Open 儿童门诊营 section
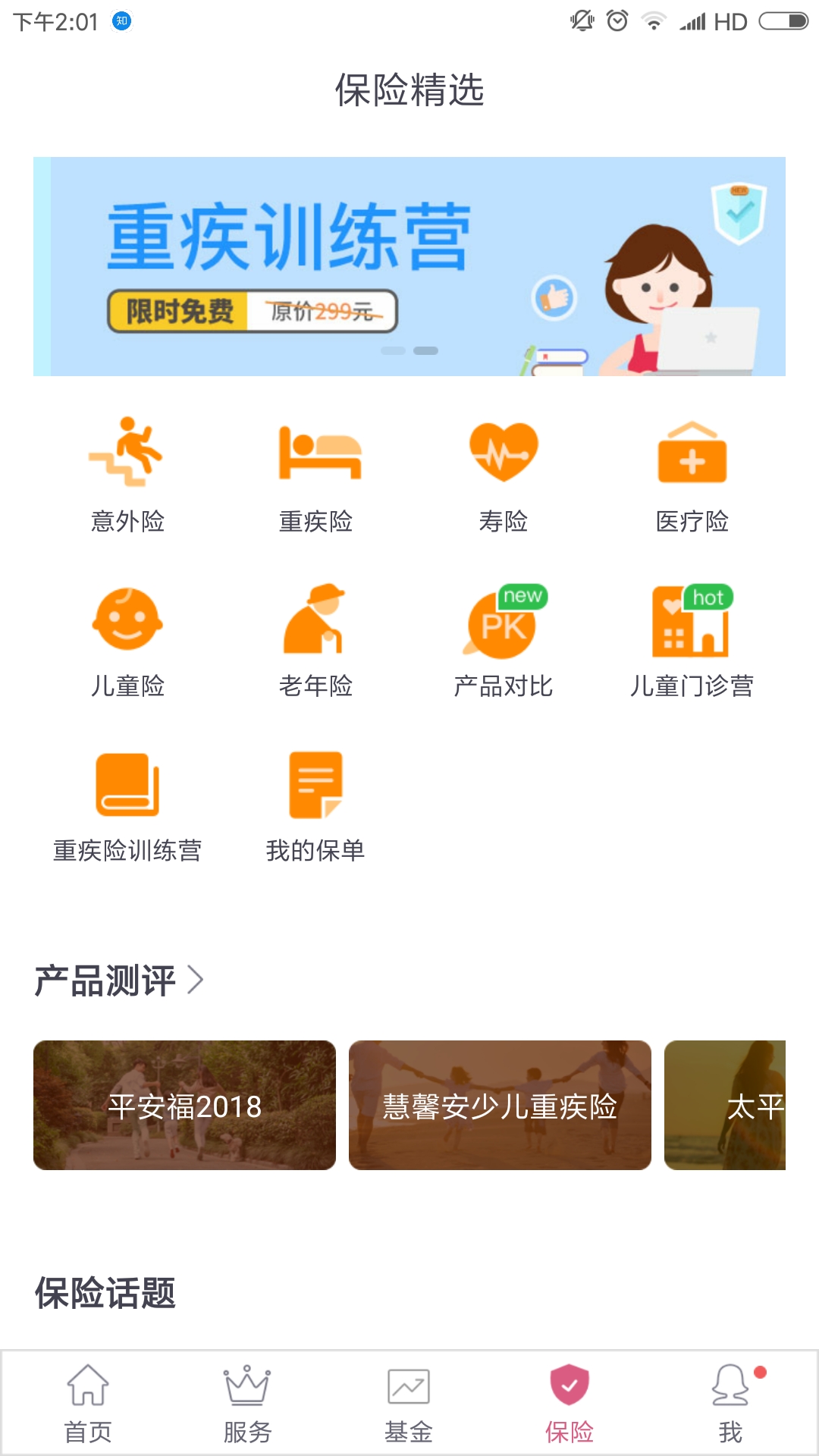The height and width of the screenshot is (1456, 819). [x=692, y=641]
